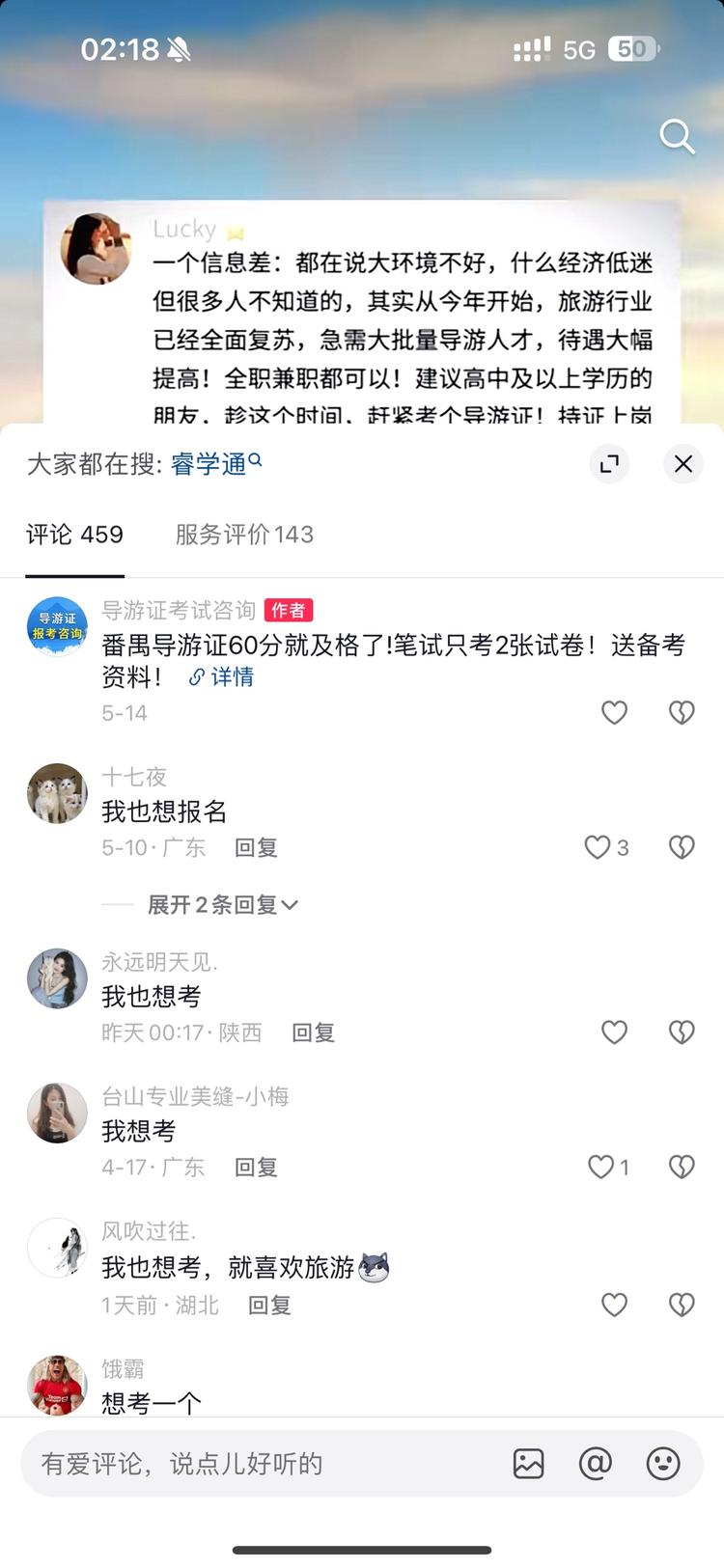Dislike 风吹过往's comment
Image resolution: width=724 pixels, height=1568 pixels.
pyautogui.click(x=682, y=1305)
